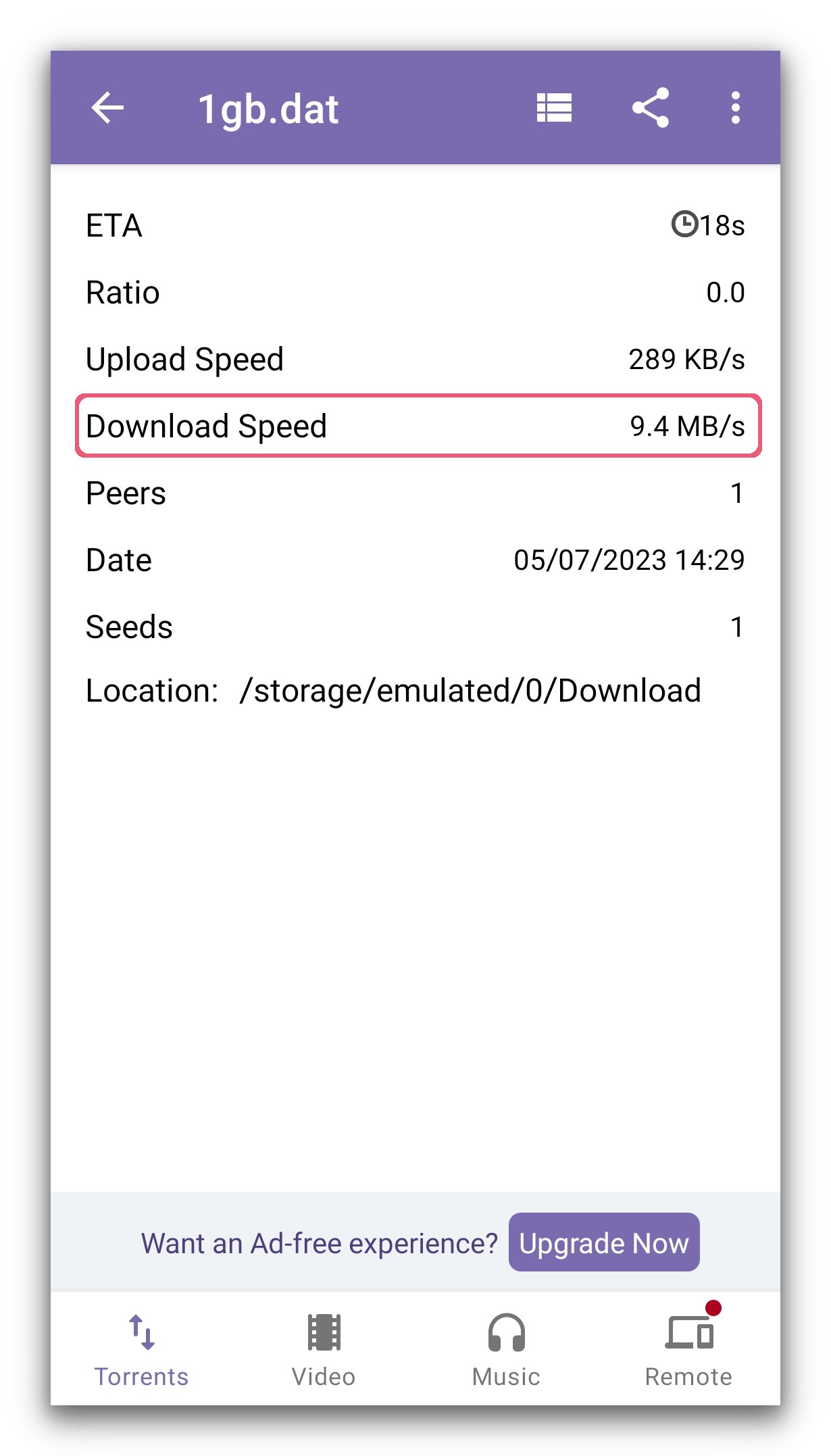Go back using the back arrow
831x1456 pixels.
[x=106, y=107]
